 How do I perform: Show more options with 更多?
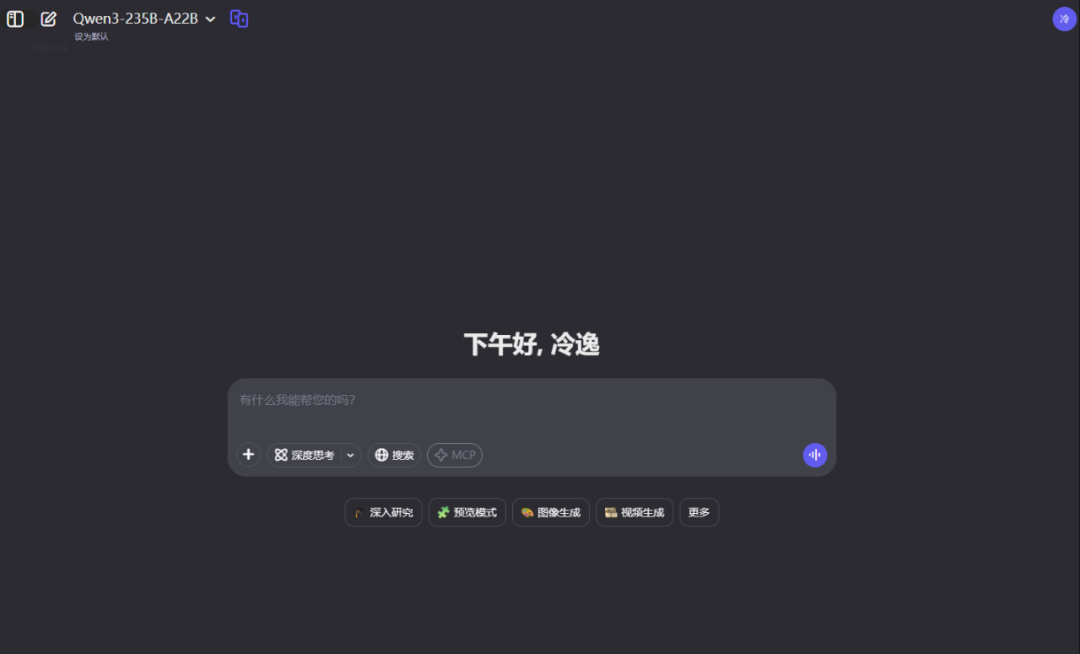pyautogui.click(x=699, y=512)
